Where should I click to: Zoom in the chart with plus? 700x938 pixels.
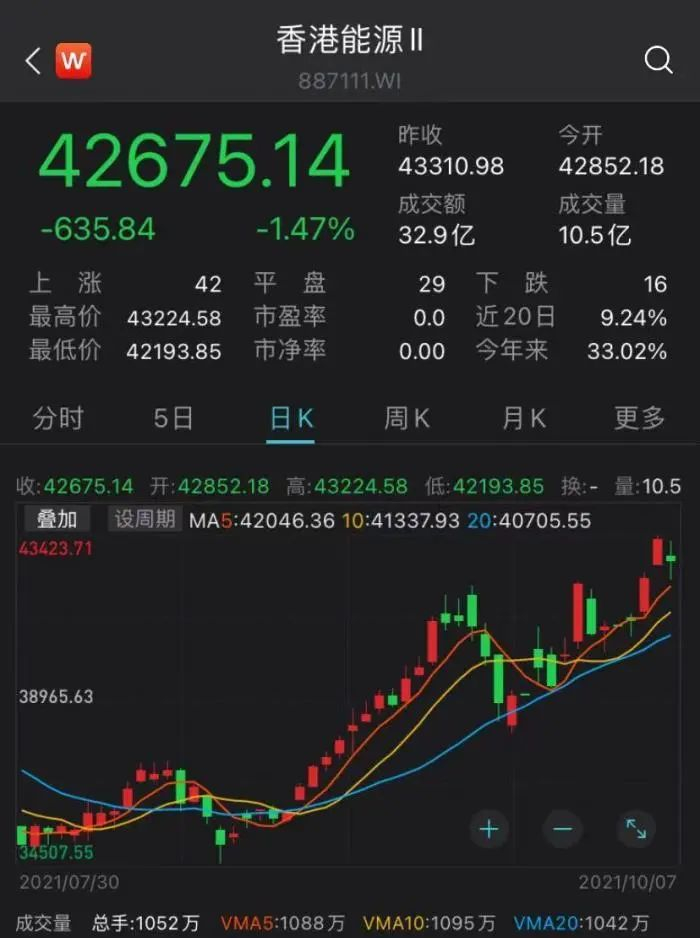[x=489, y=828]
